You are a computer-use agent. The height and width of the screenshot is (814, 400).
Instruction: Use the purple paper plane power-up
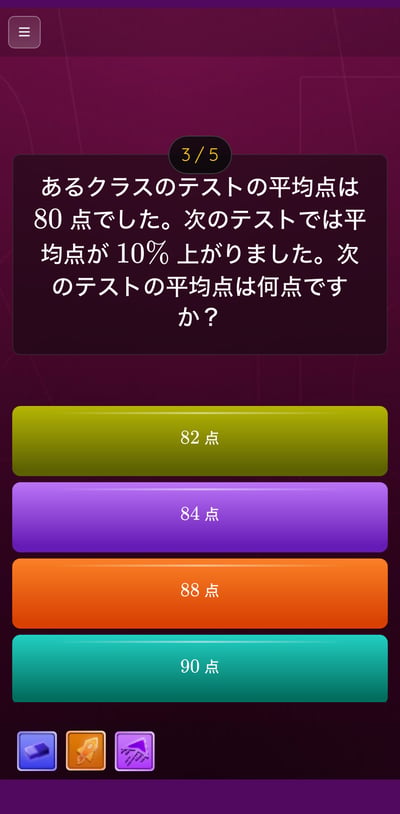[x=134, y=751]
